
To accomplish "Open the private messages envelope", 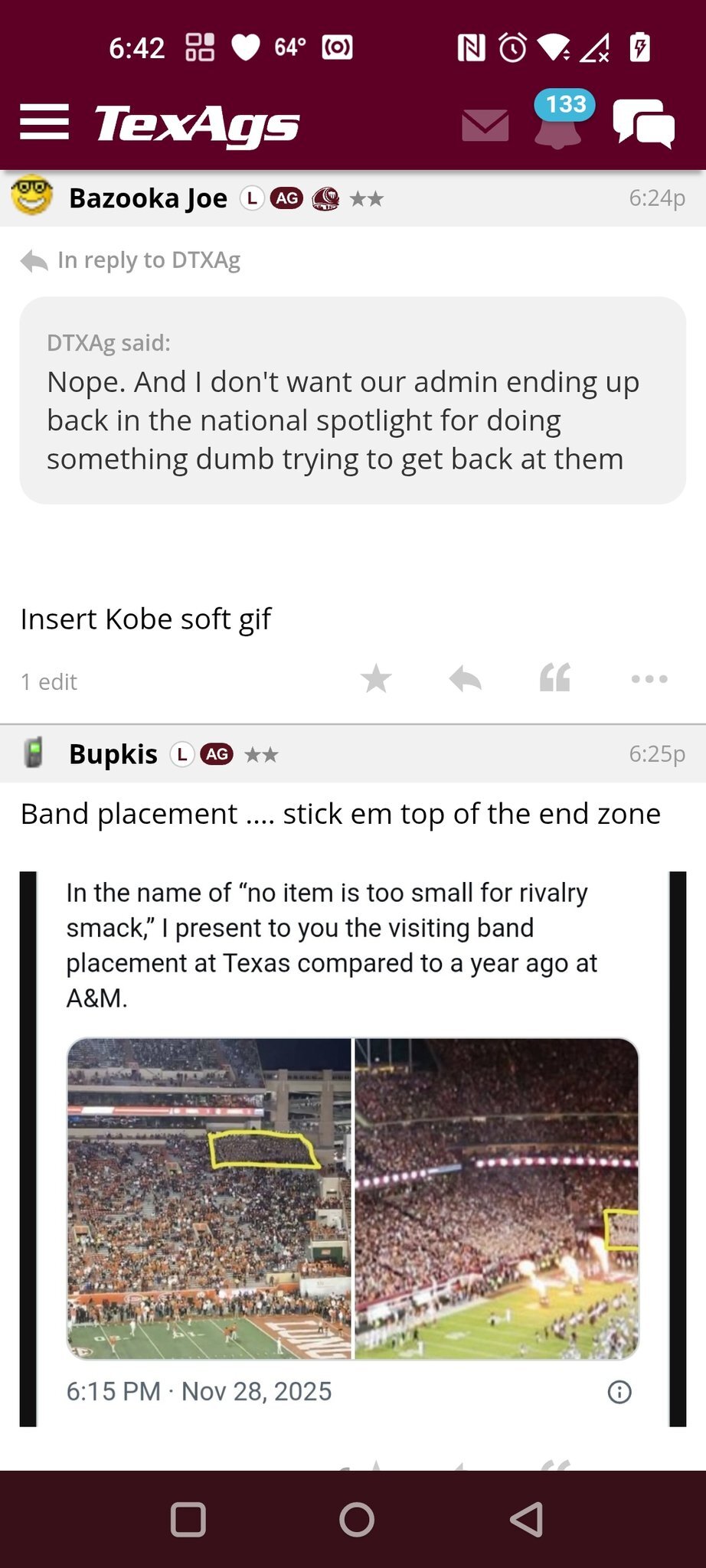I will click(485, 125).
